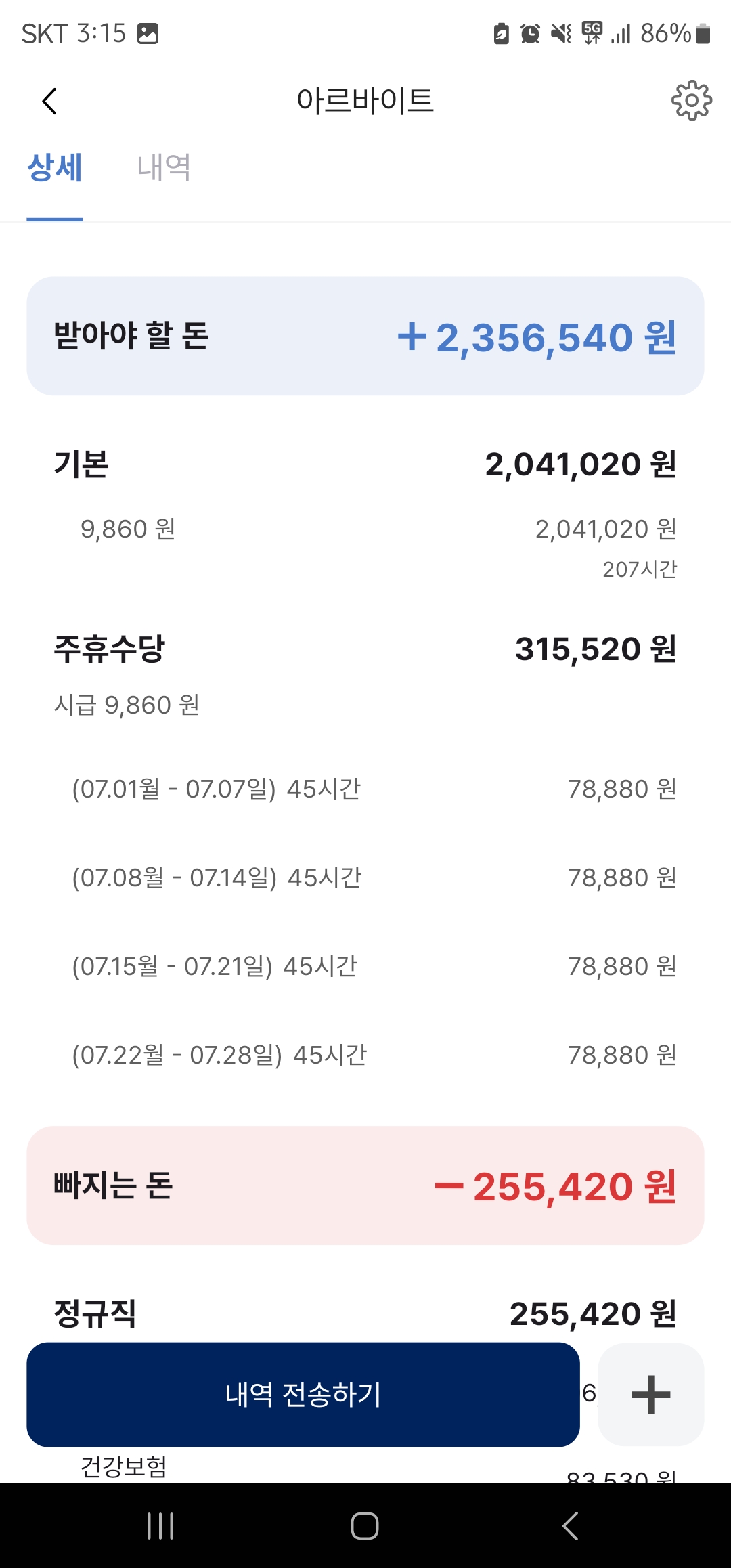Tap the 07.01 - 07.07 weekly entry

click(365, 789)
